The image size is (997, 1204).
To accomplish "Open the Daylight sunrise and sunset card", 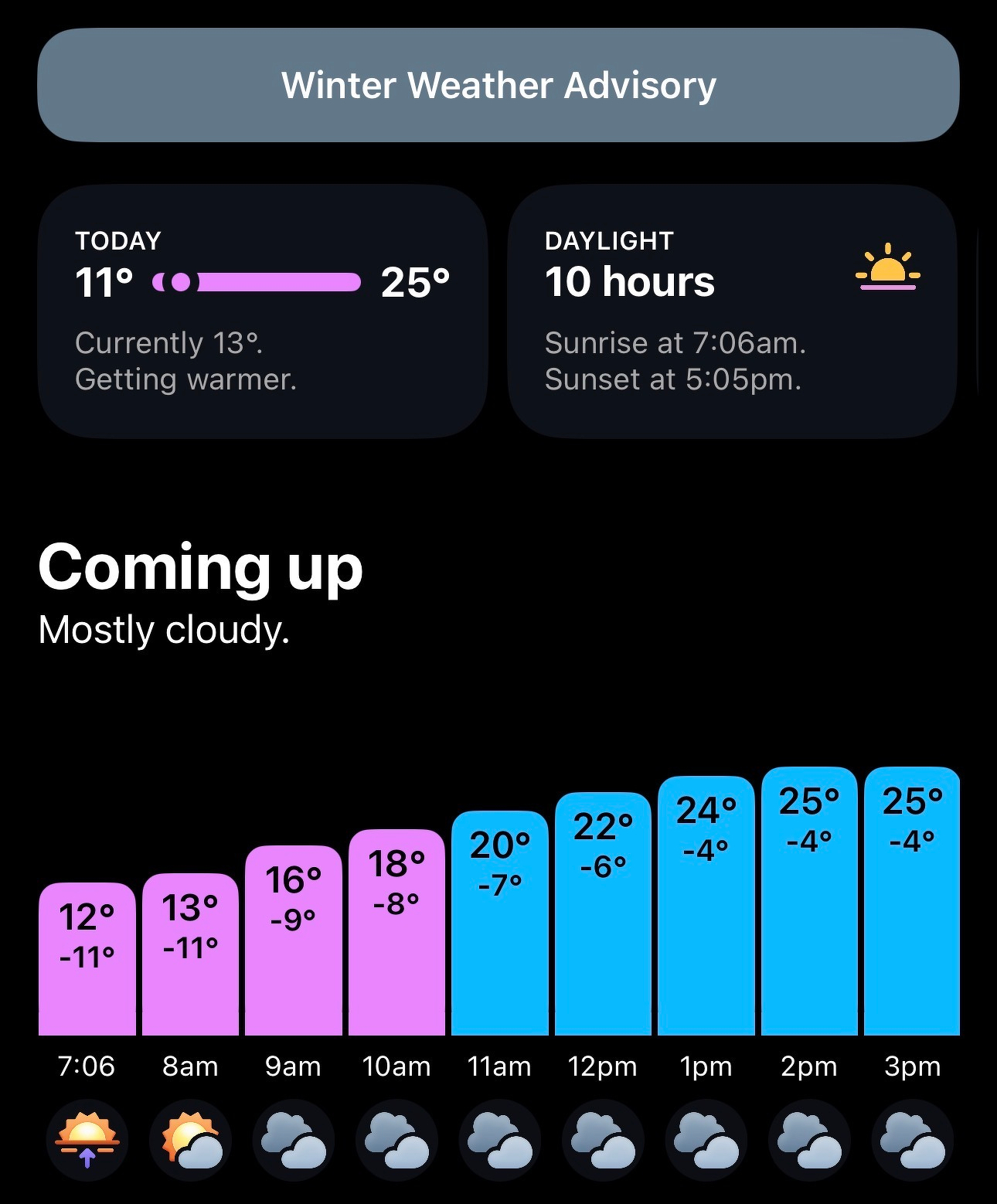I will click(732, 311).
